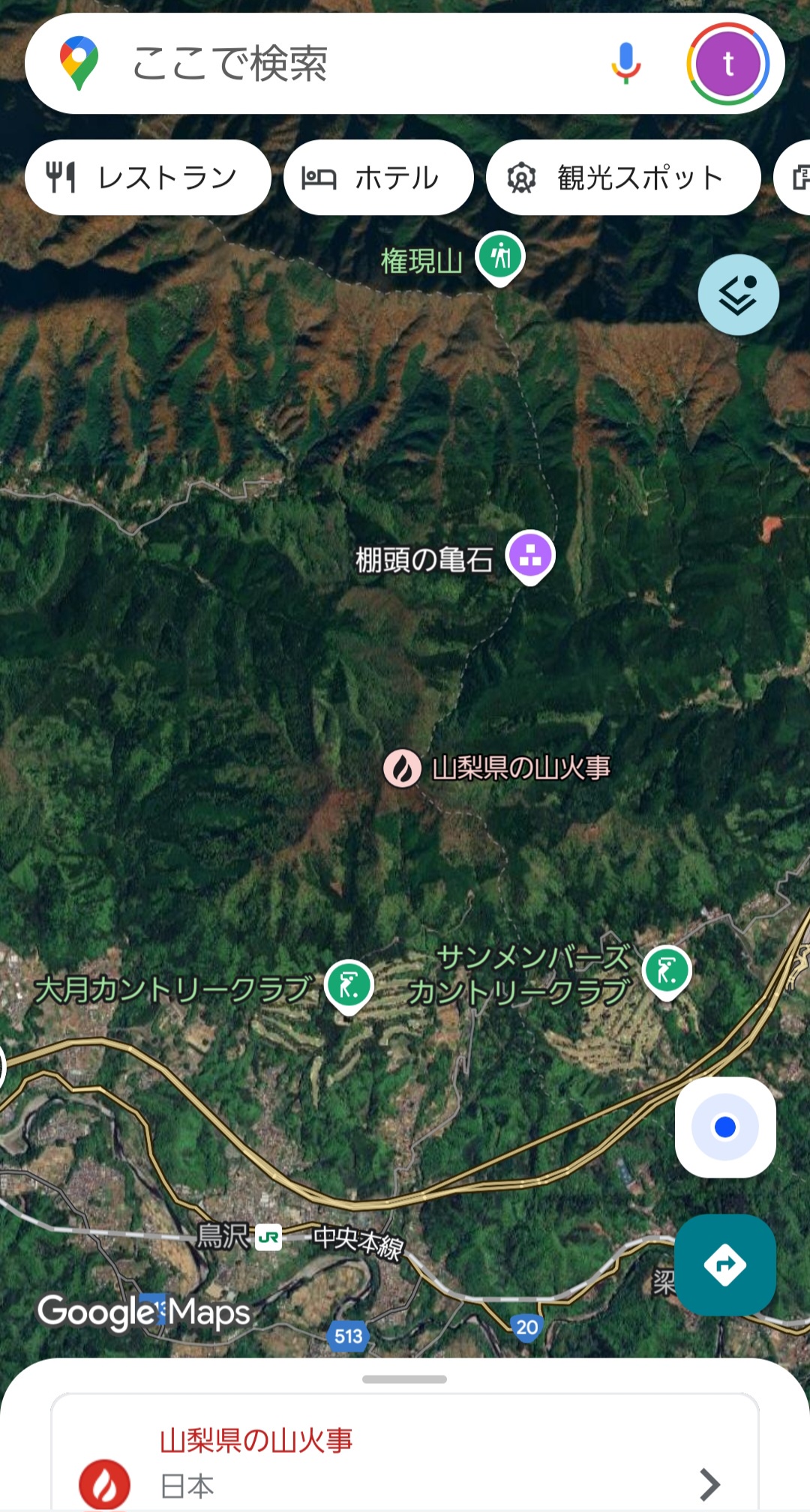Tap the 棚頭の亀石 map marker

(530, 556)
